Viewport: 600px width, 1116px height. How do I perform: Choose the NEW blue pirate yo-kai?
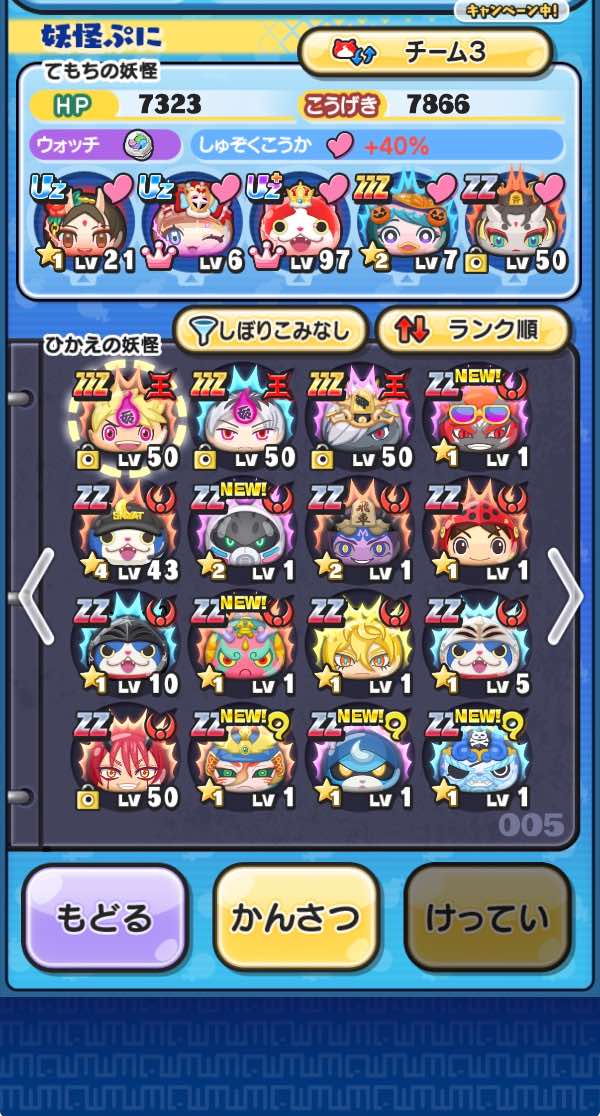(x=477, y=760)
